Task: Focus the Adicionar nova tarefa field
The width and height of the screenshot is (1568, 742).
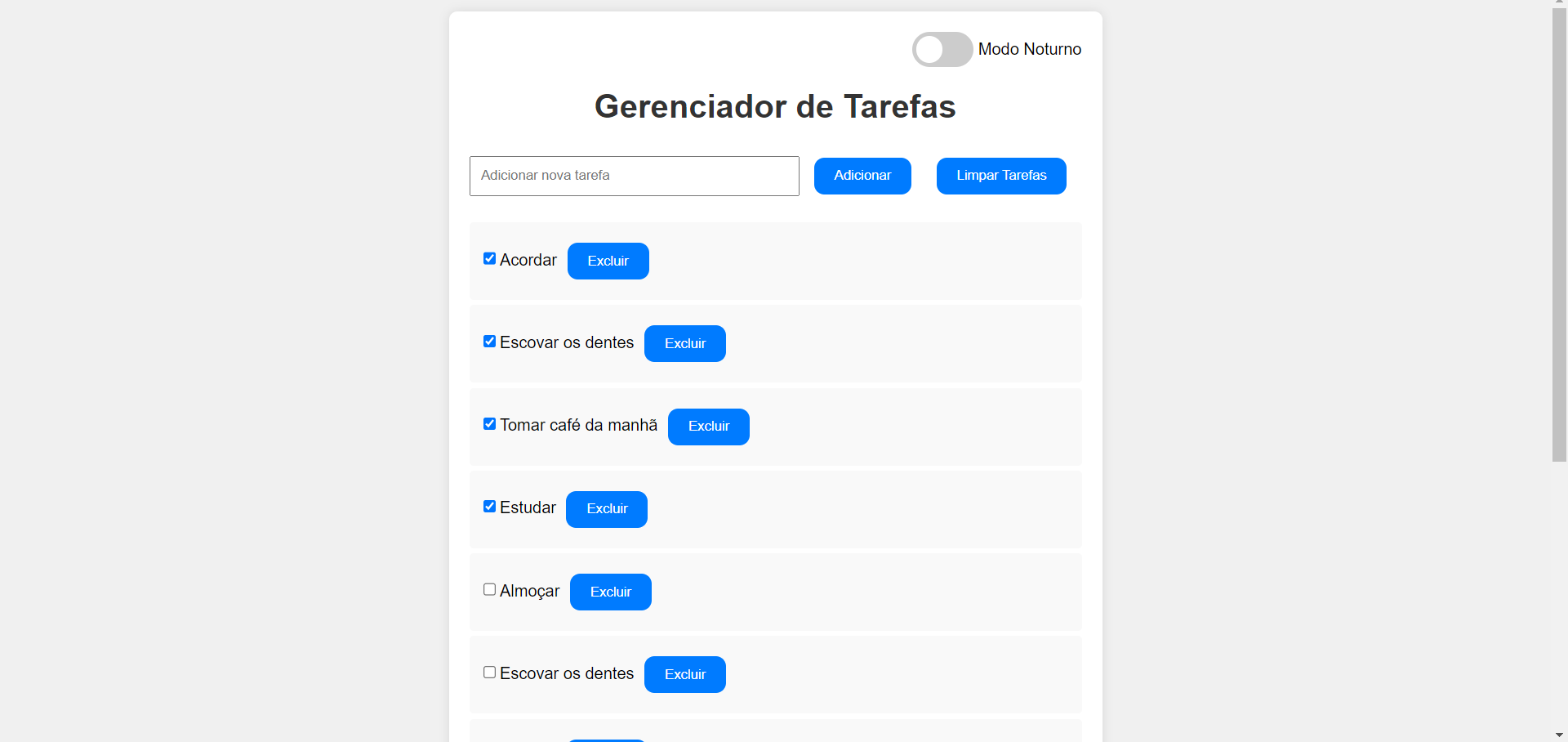Action: (x=634, y=176)
